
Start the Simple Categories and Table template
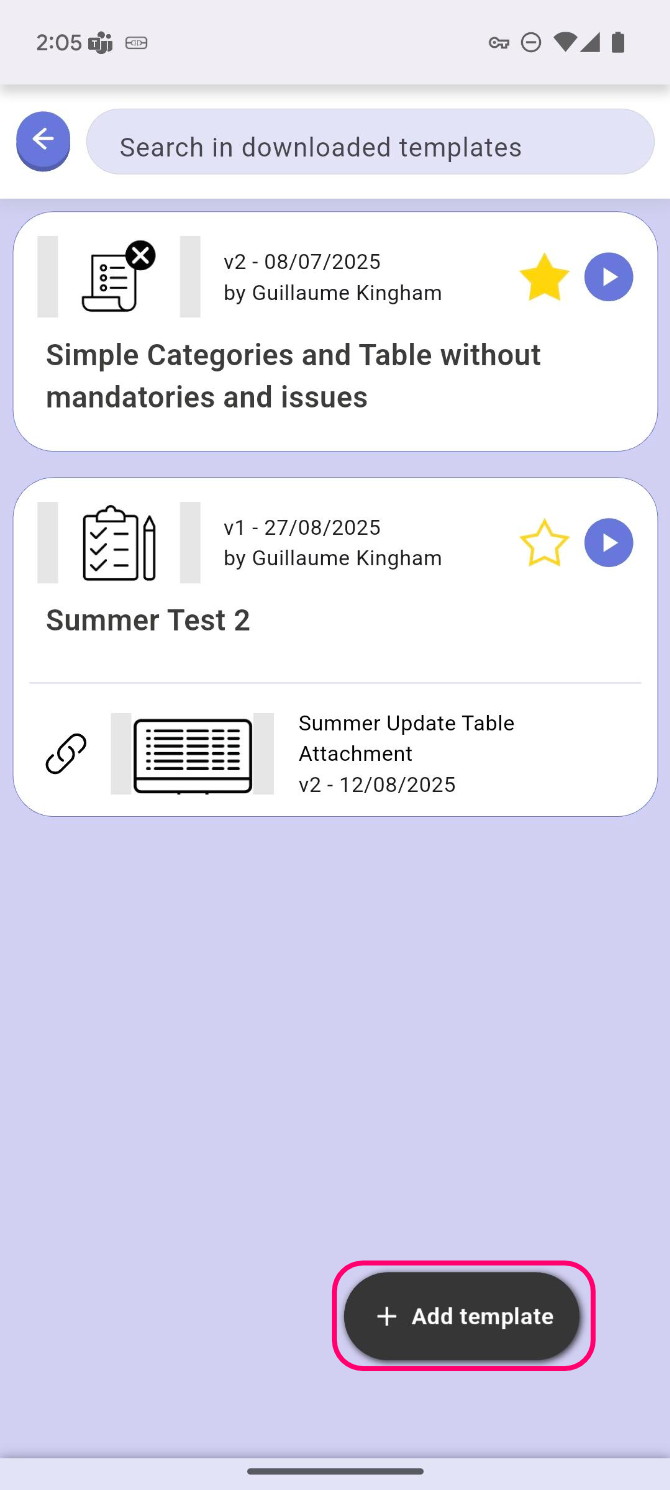(608, 277)
